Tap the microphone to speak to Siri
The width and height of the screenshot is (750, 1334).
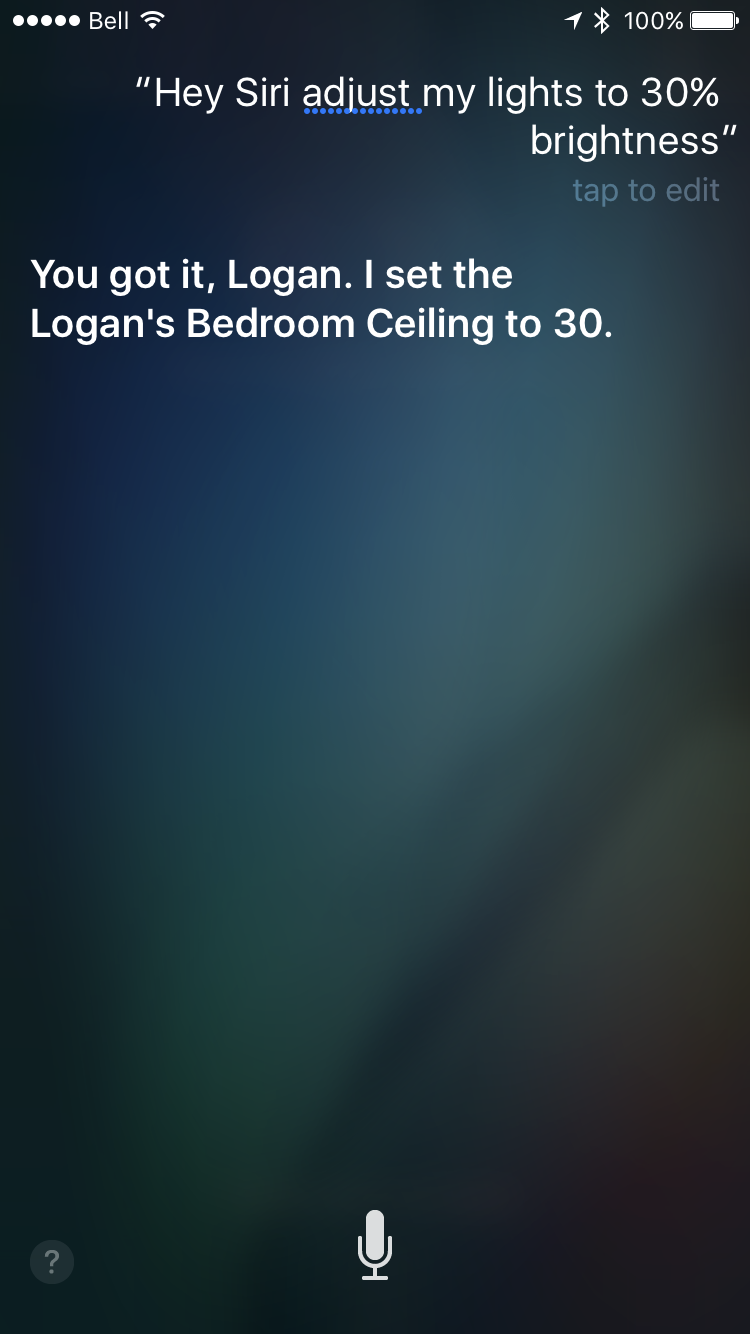[375, 1244]
